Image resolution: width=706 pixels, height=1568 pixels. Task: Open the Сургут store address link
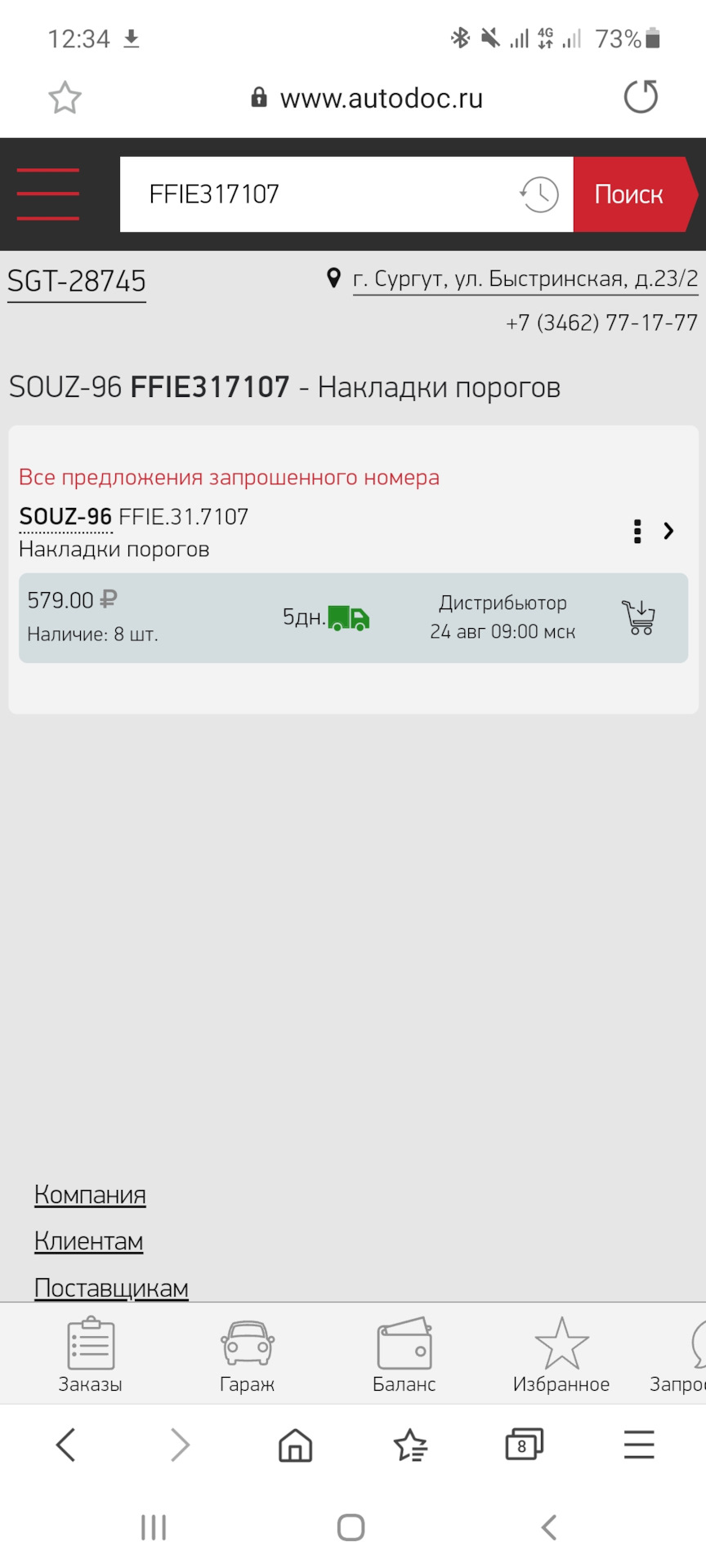pos(525,279)
